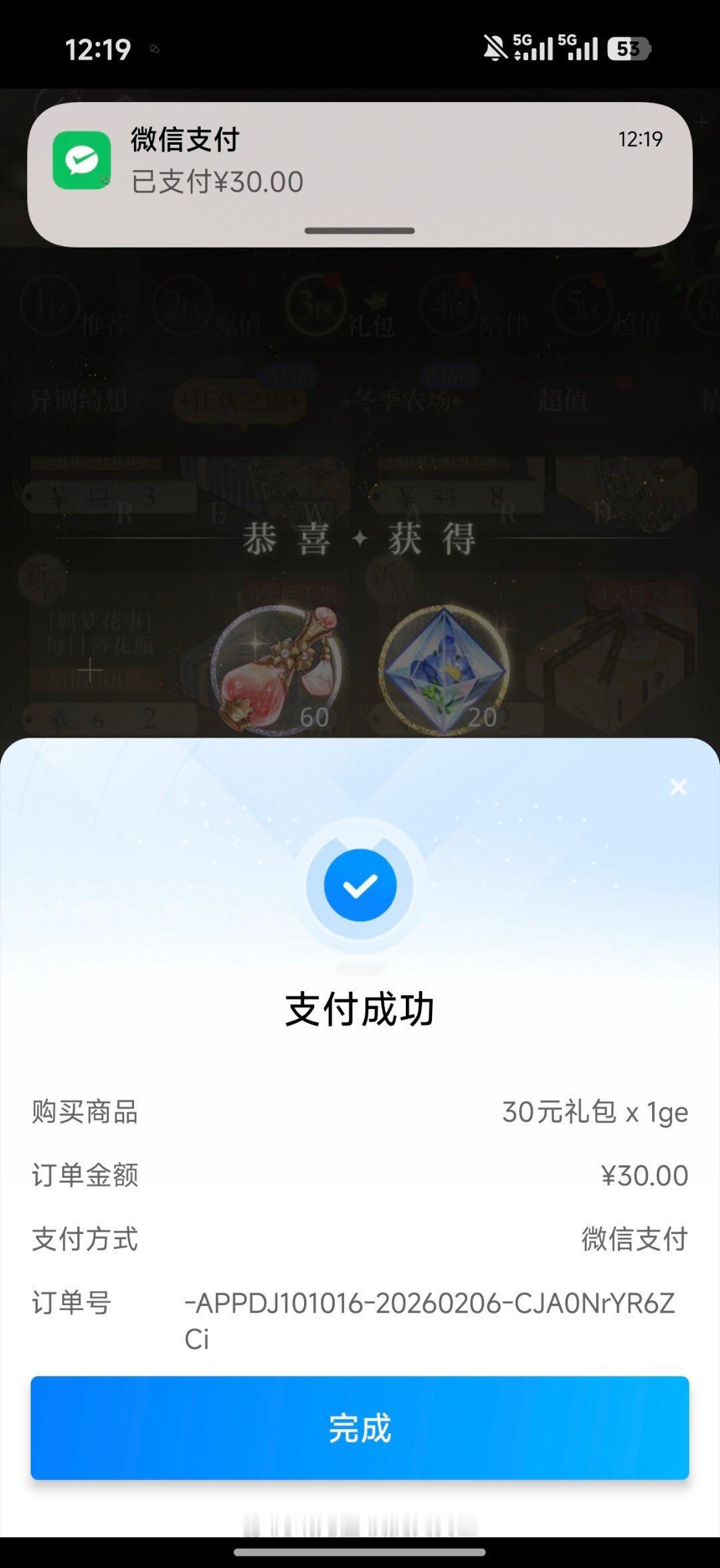Tap the mute notification icon in status bar
This screenshot has height=1568, width=720.
pos(493,47)
